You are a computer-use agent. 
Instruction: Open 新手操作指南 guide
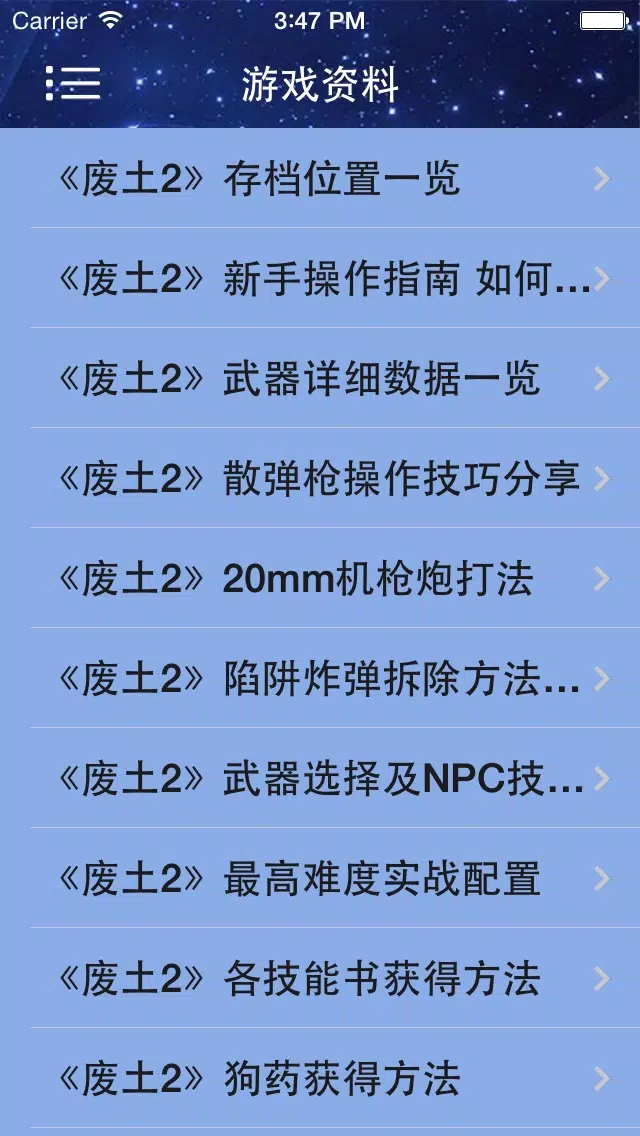click(x=320, y=278)
